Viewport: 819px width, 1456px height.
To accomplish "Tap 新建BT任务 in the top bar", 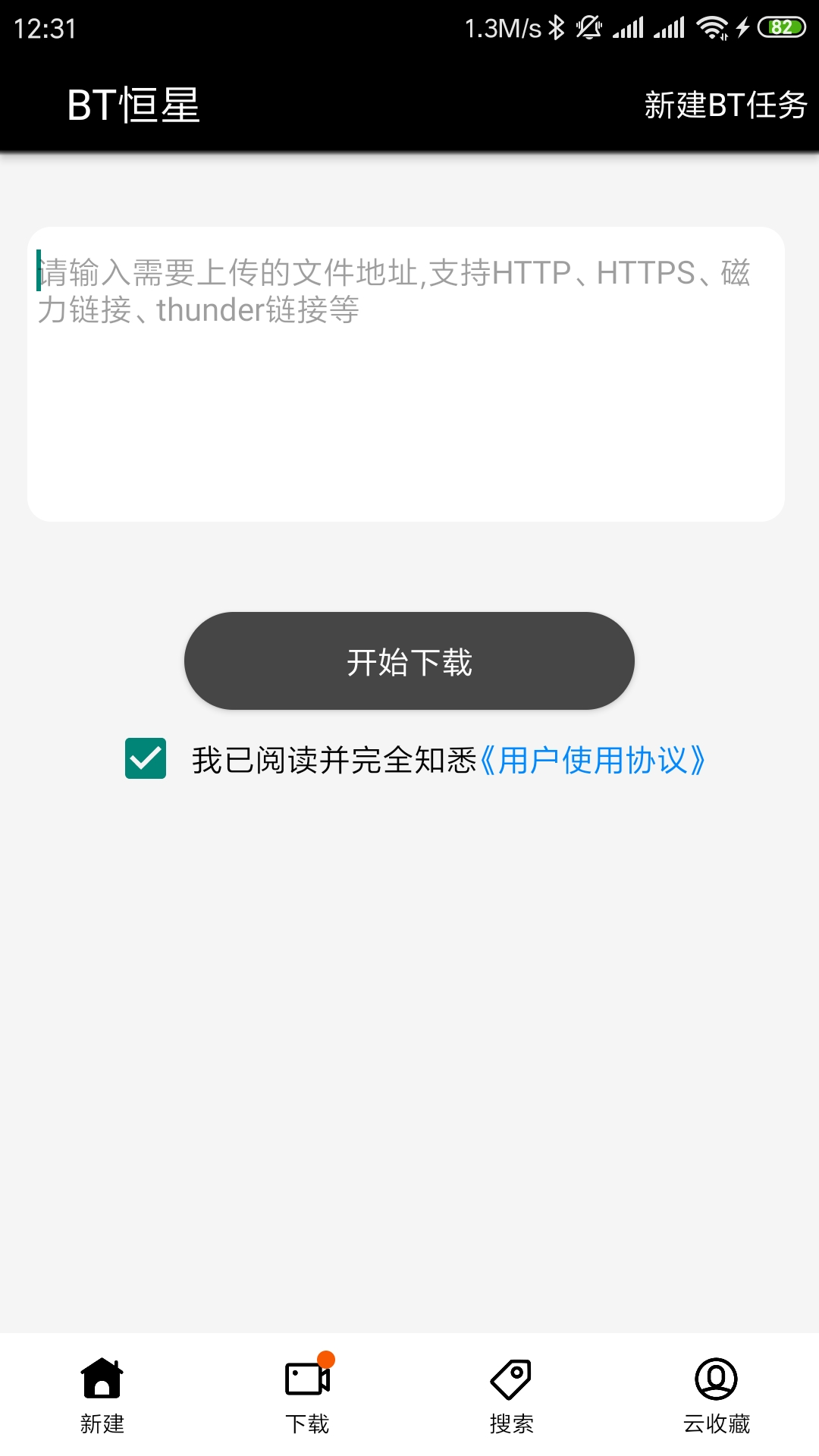I will (725, 105).
